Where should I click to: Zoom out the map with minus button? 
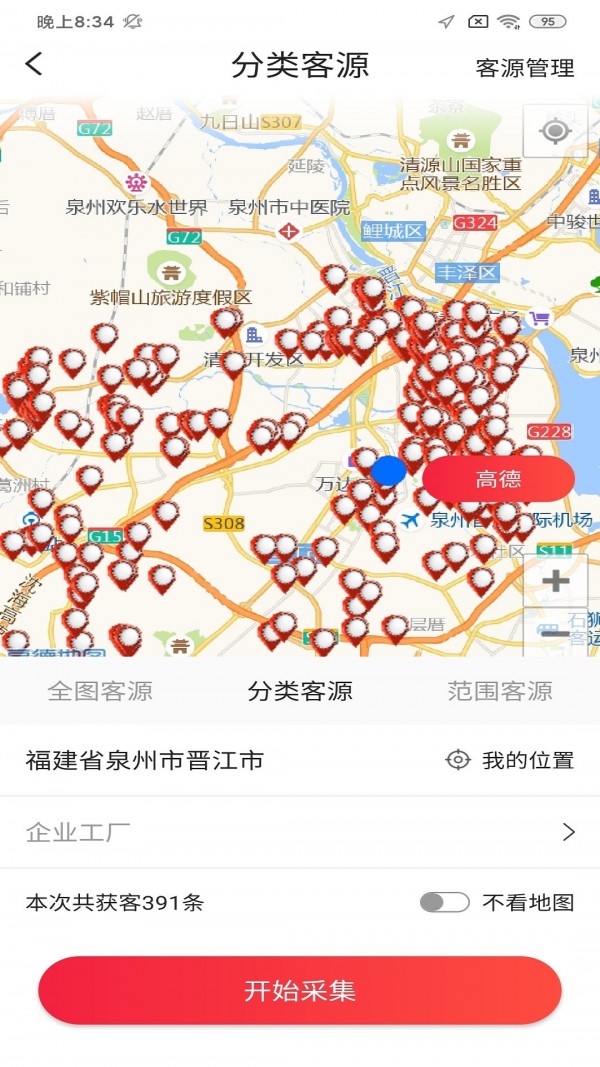click(555, 634)
